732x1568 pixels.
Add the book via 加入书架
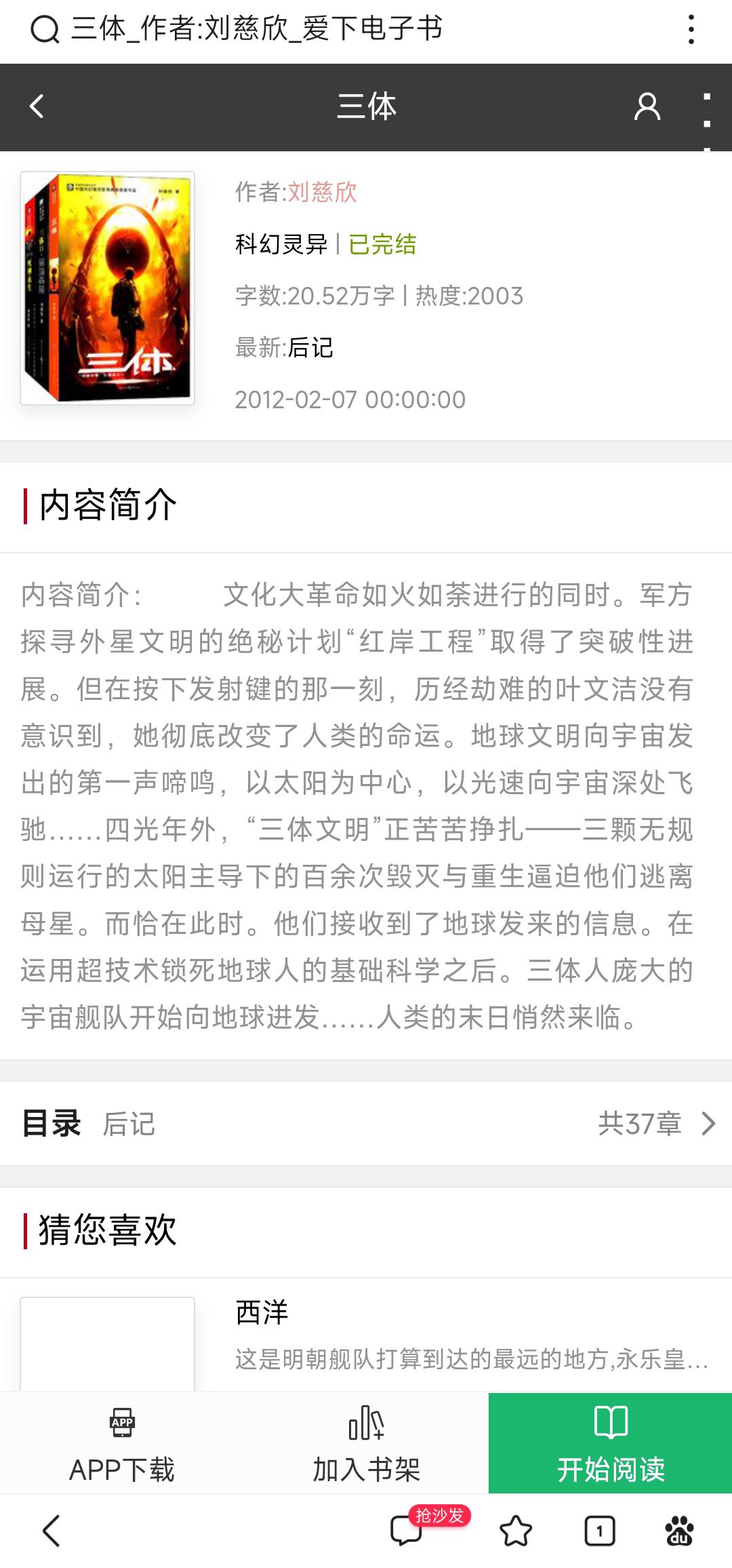tap(366, 1443)
